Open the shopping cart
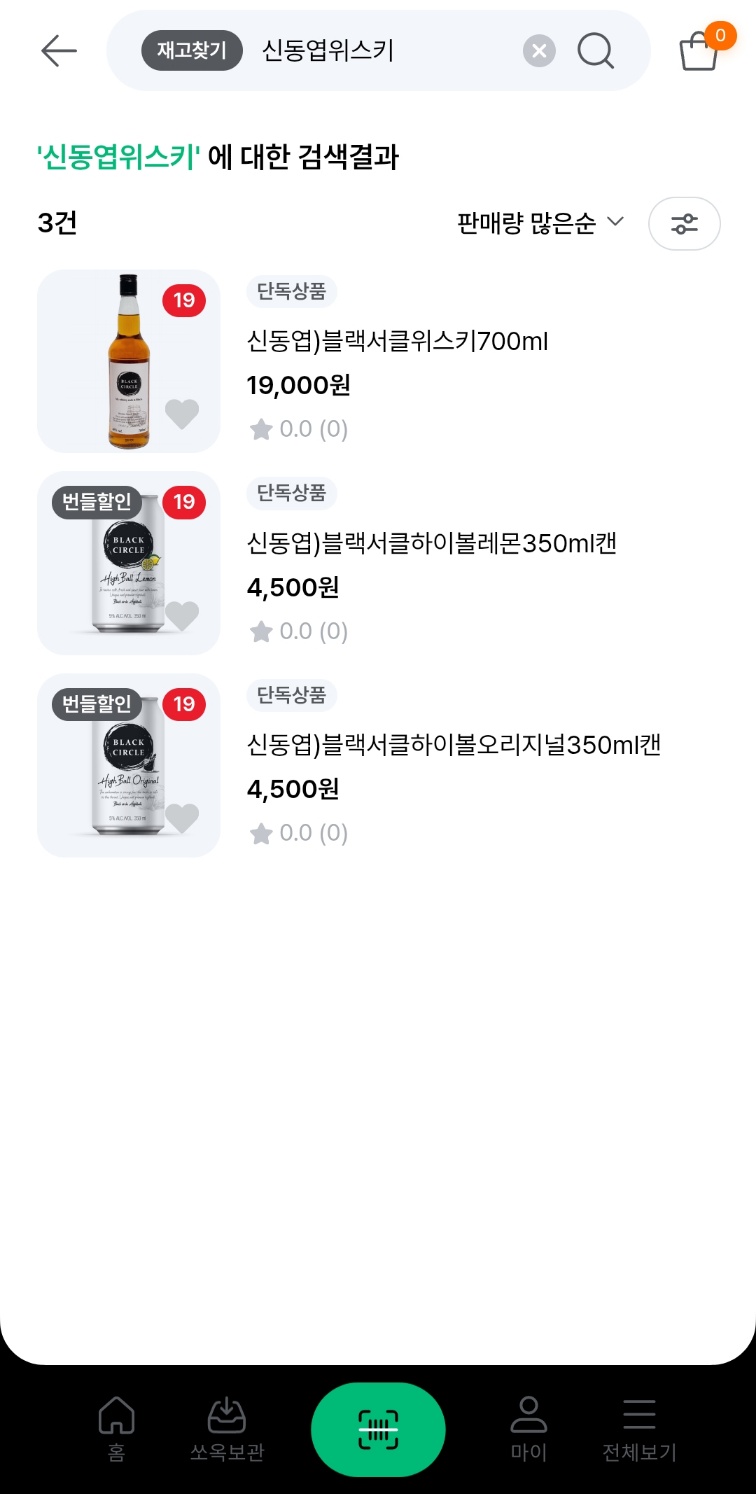The width and height of the screenshot is (756, 1494). (700, 51)
